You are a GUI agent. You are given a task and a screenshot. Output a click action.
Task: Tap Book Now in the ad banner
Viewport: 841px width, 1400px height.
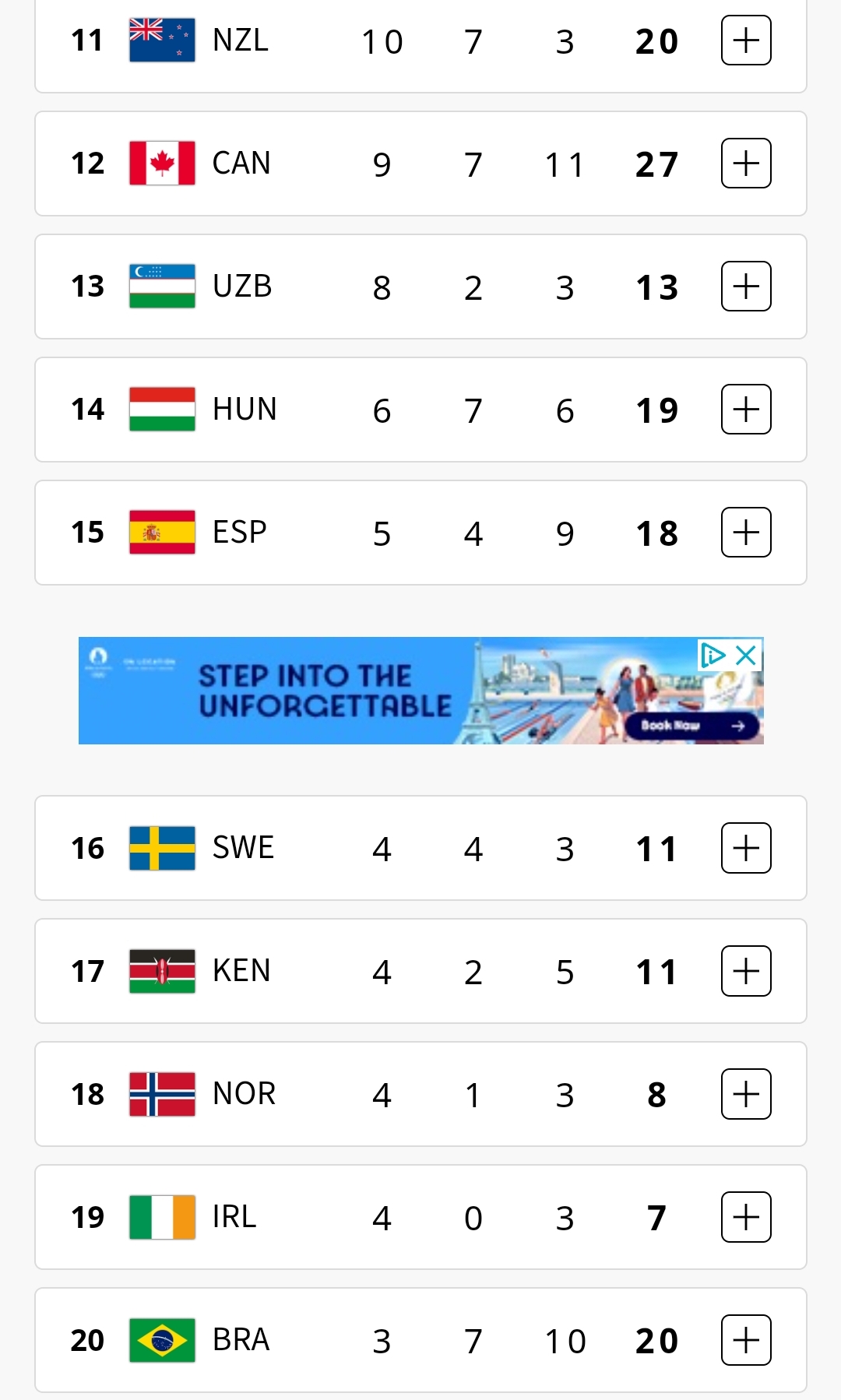tap(691, 726)
